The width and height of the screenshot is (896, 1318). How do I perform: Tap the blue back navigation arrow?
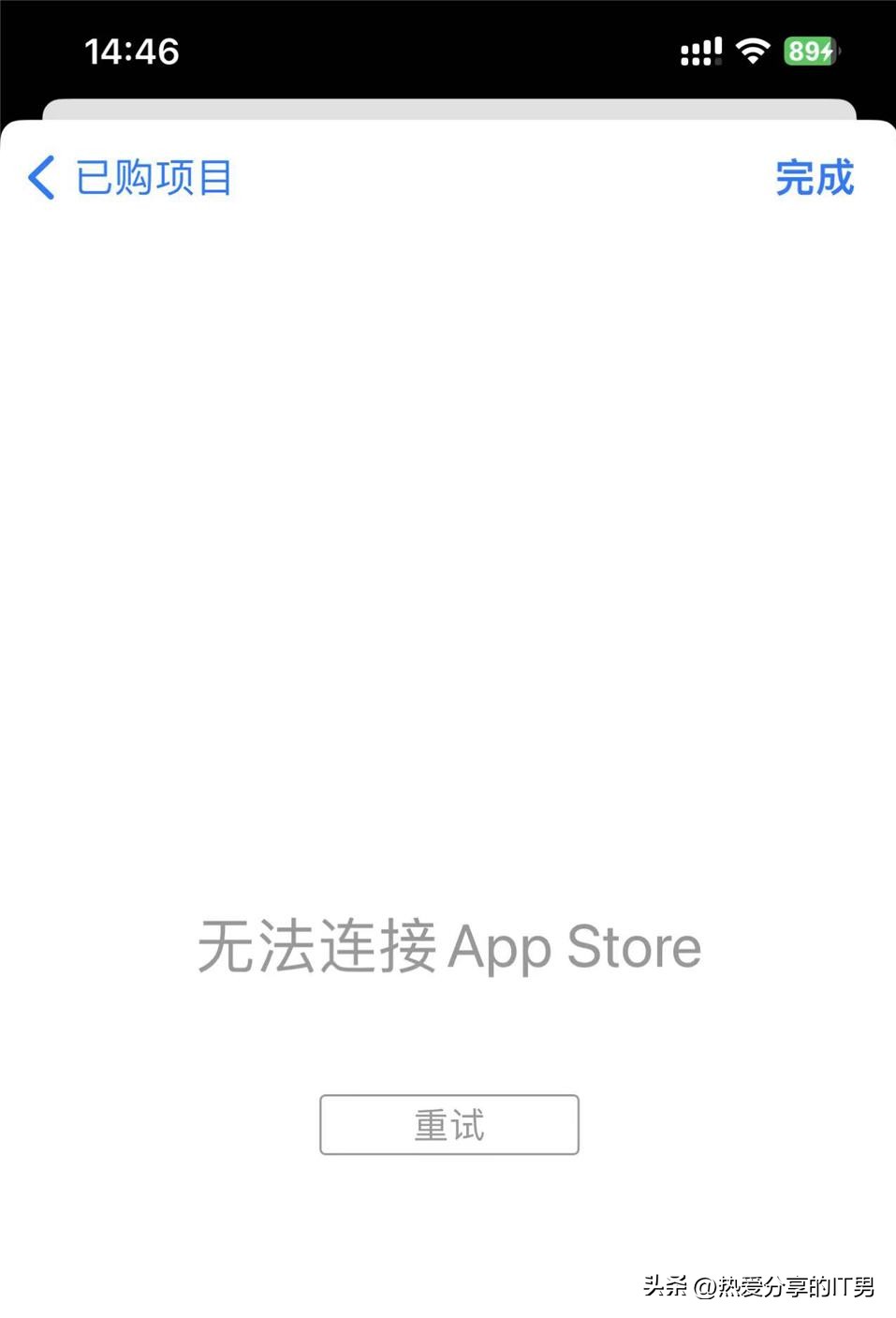(x=39, y=177)
